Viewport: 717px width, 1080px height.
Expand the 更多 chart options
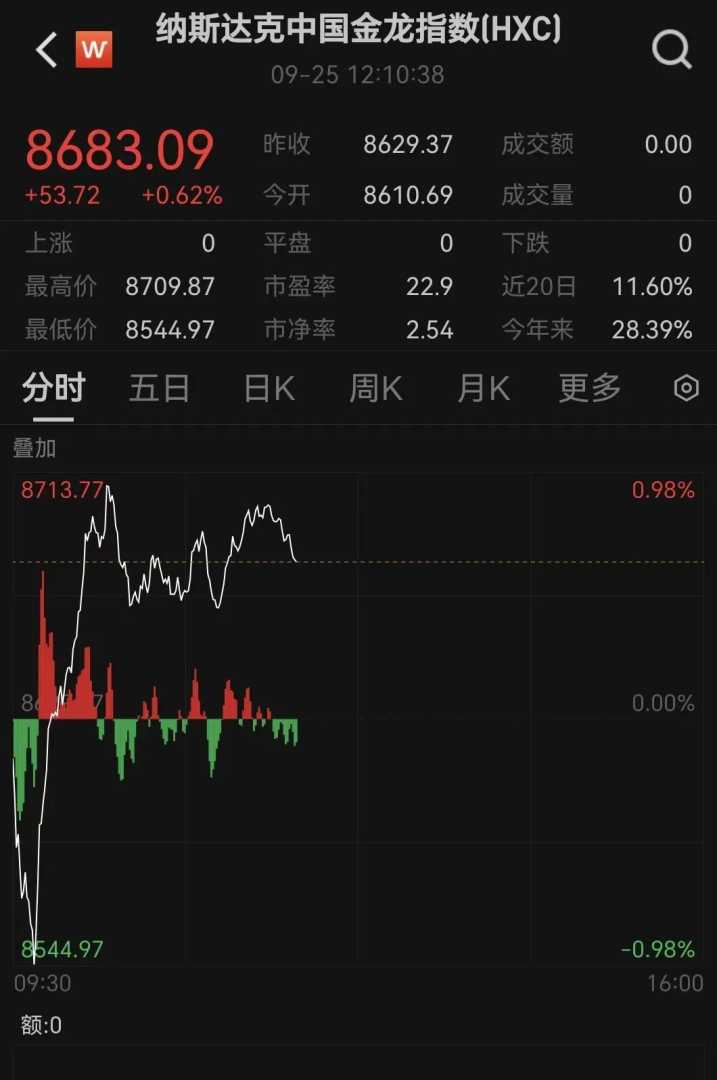(x=590, y=388)
